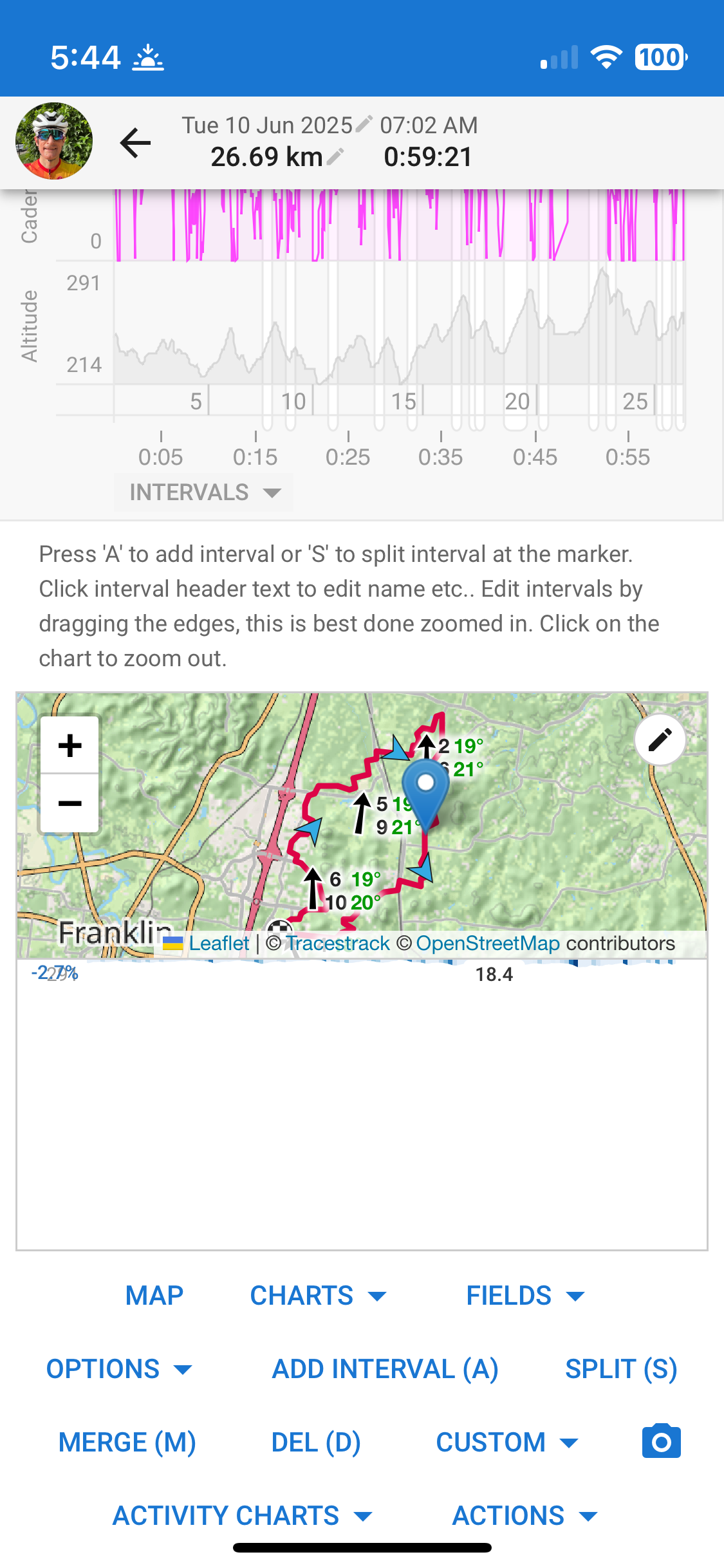The width and height of the screenshot is (724, 1568).
Task: Edit the activity date pencil icon
Action: (x=364, y=124)
